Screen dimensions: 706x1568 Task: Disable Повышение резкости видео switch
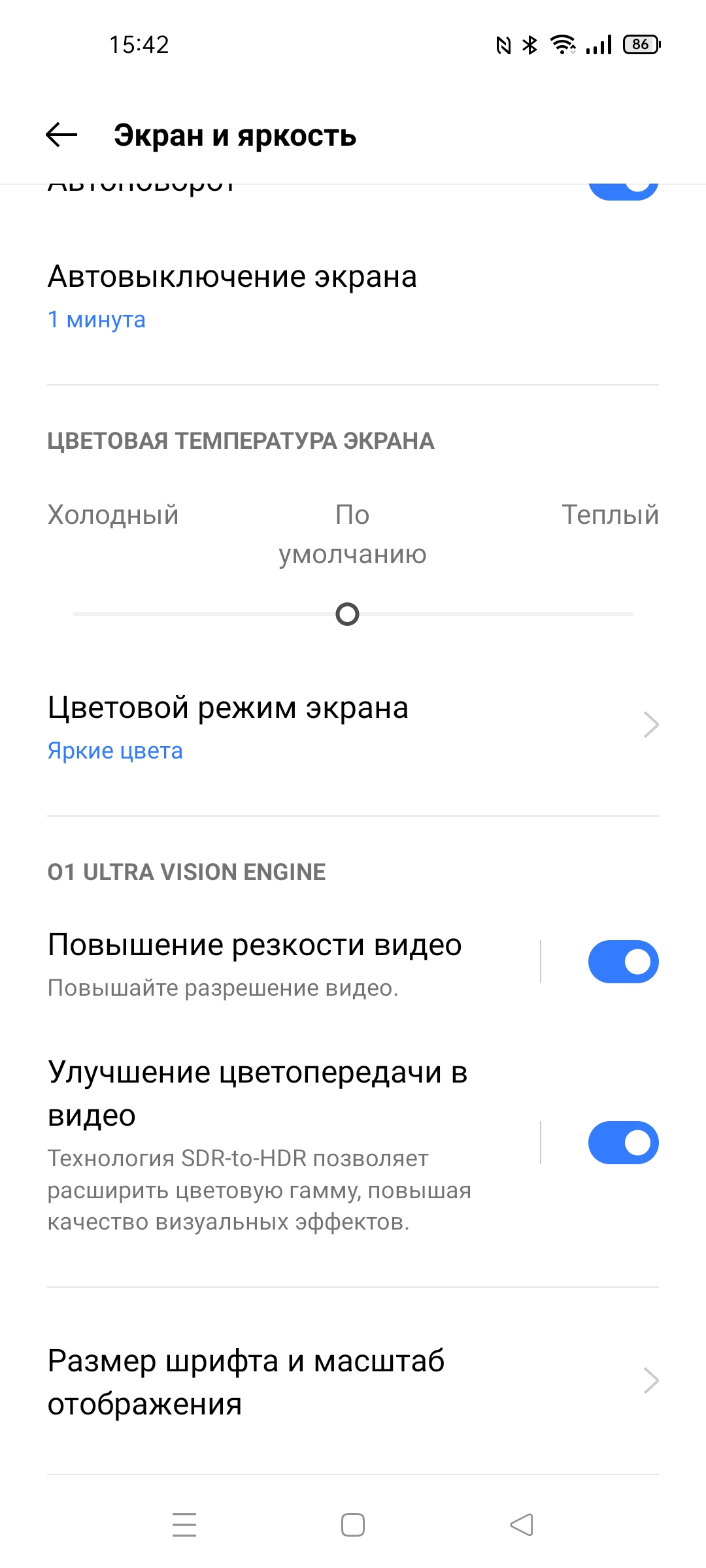point(623,962)
